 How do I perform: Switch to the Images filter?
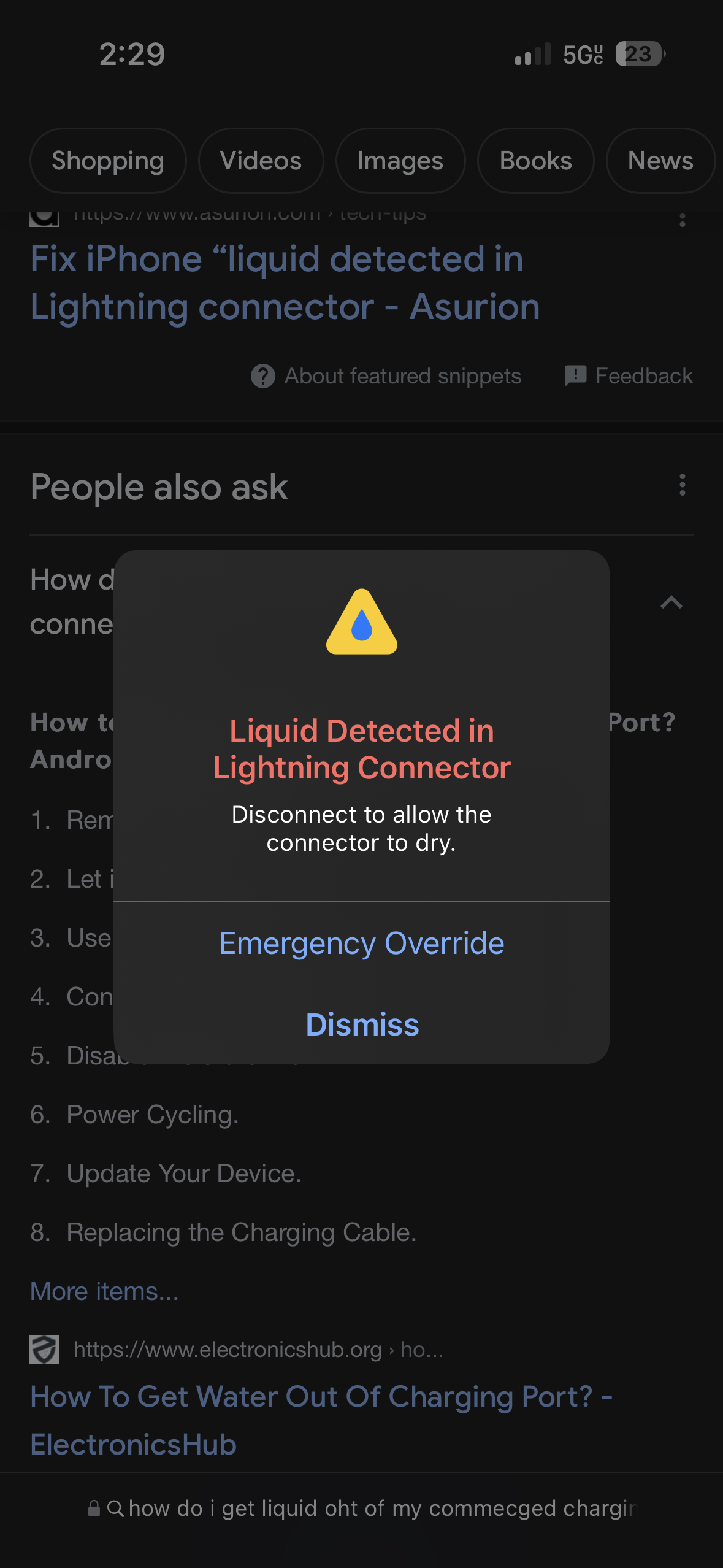pos(400,161)
